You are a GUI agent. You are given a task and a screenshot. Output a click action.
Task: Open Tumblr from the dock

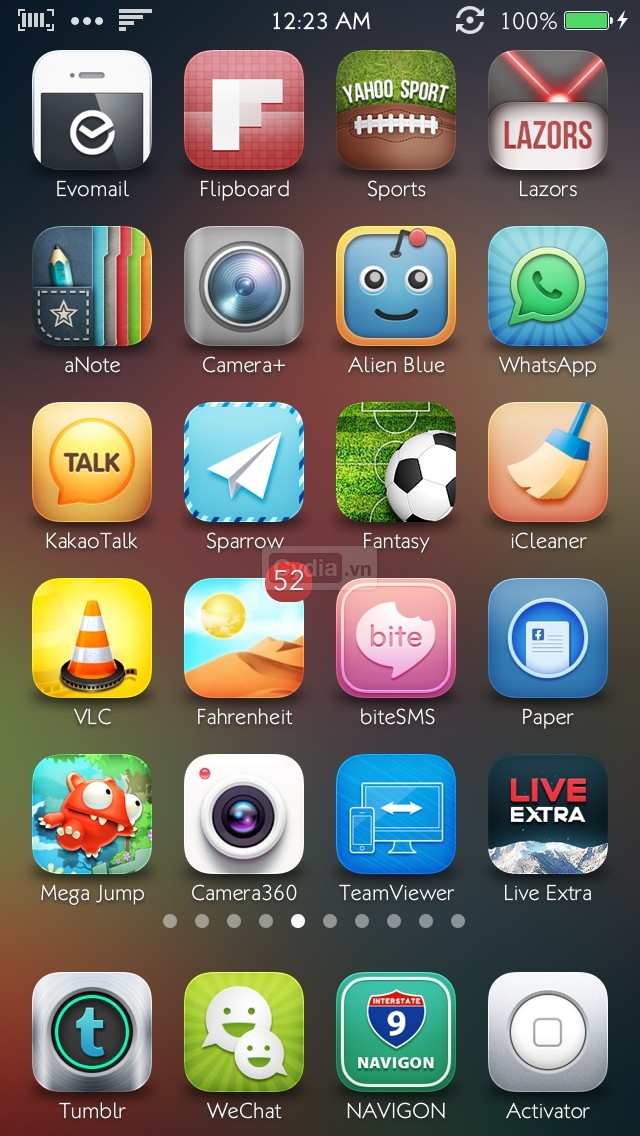click(x=92, y=1032)
